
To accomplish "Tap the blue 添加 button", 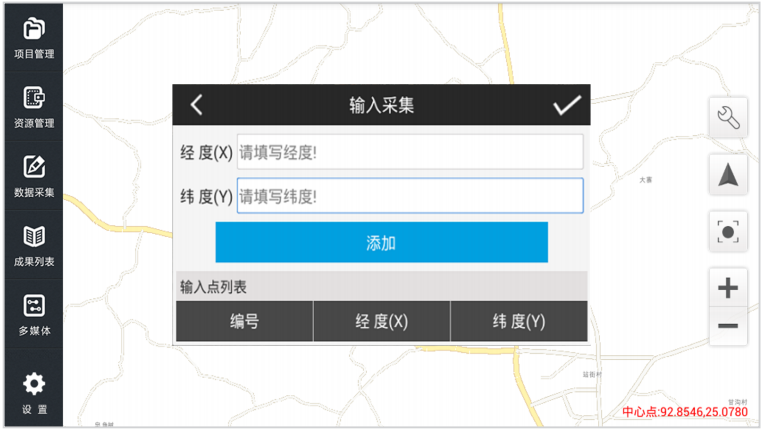I will 381,243.
